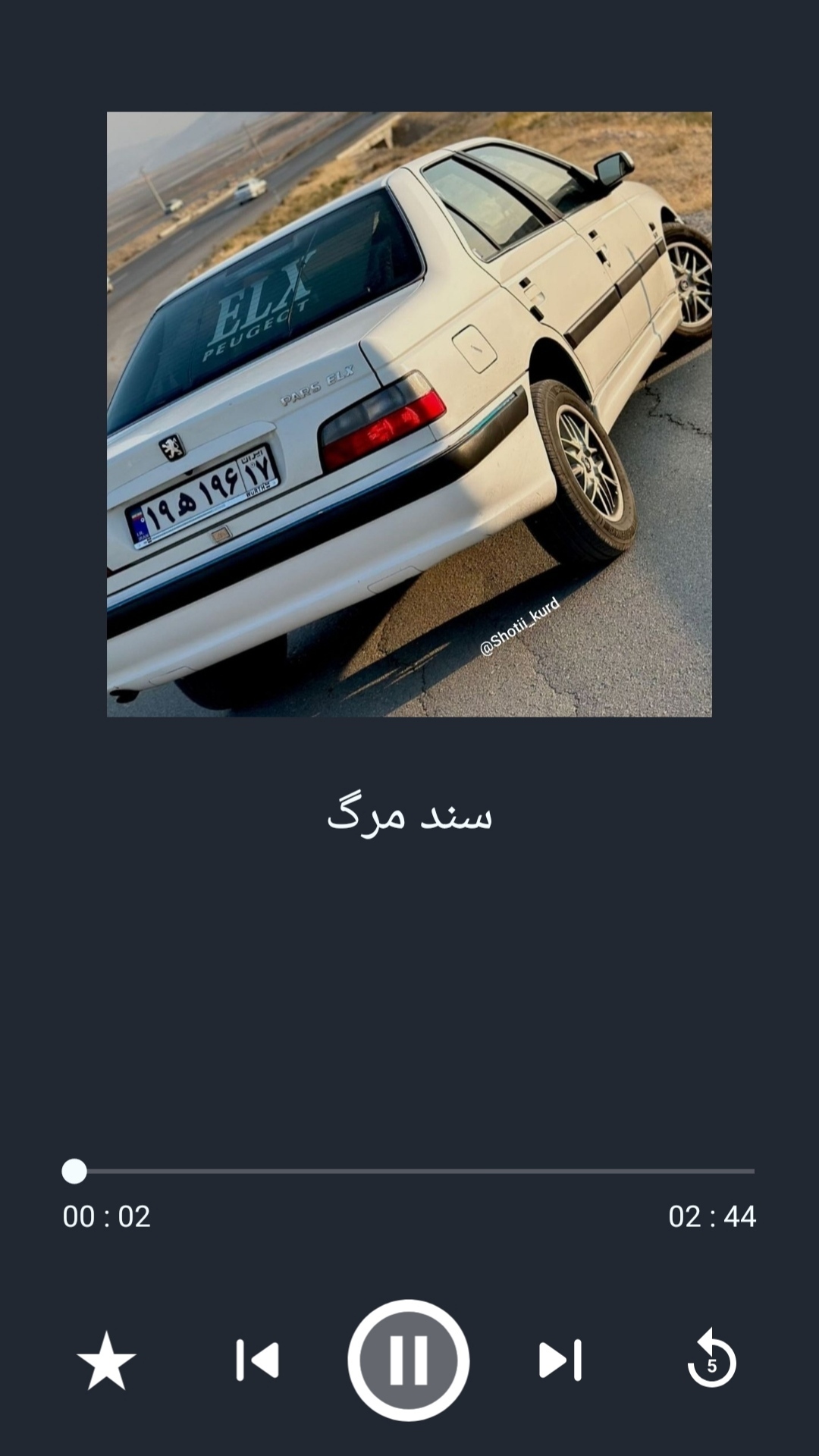Toggle the replay-5 repeat control
Viewport: 819px width, 1456px height.
[711, 1357]
